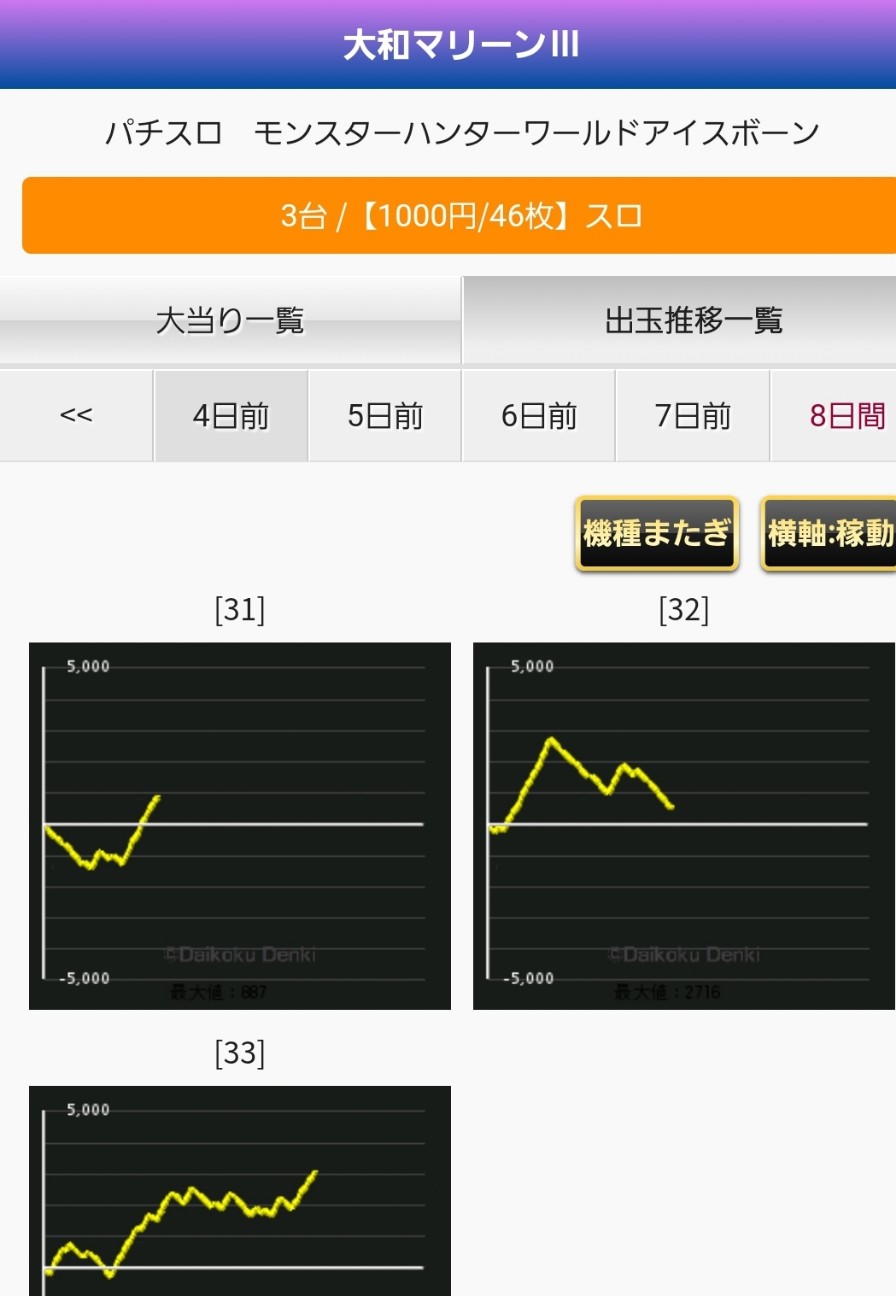Select the 4日前 date tab
Viewport: 896px width, 1296px height.
[231, 414]
